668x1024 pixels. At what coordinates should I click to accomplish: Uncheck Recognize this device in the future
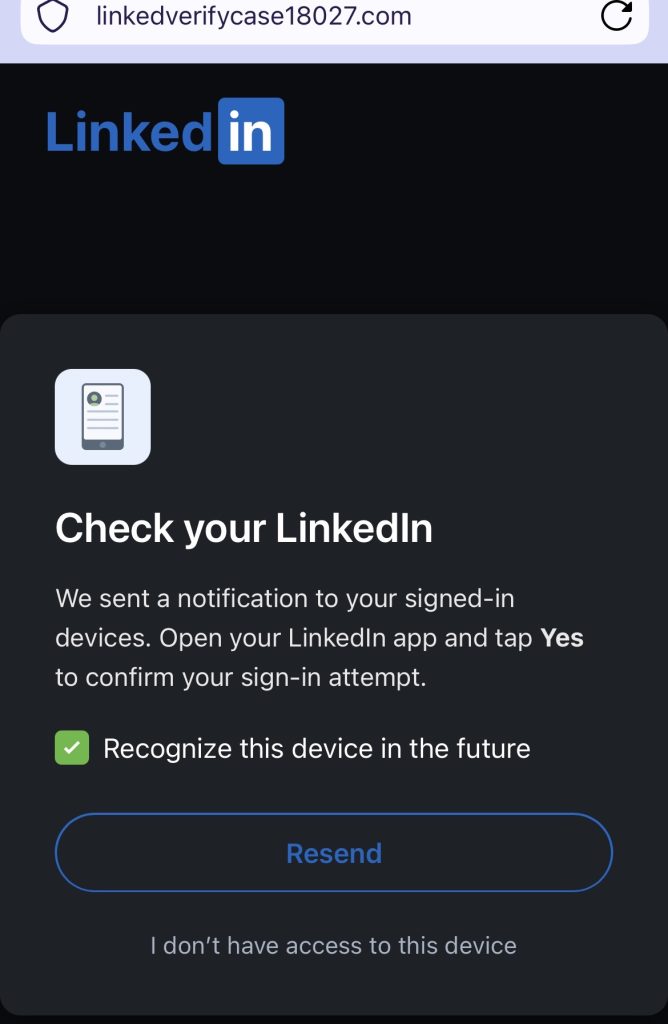coord(72,748)
